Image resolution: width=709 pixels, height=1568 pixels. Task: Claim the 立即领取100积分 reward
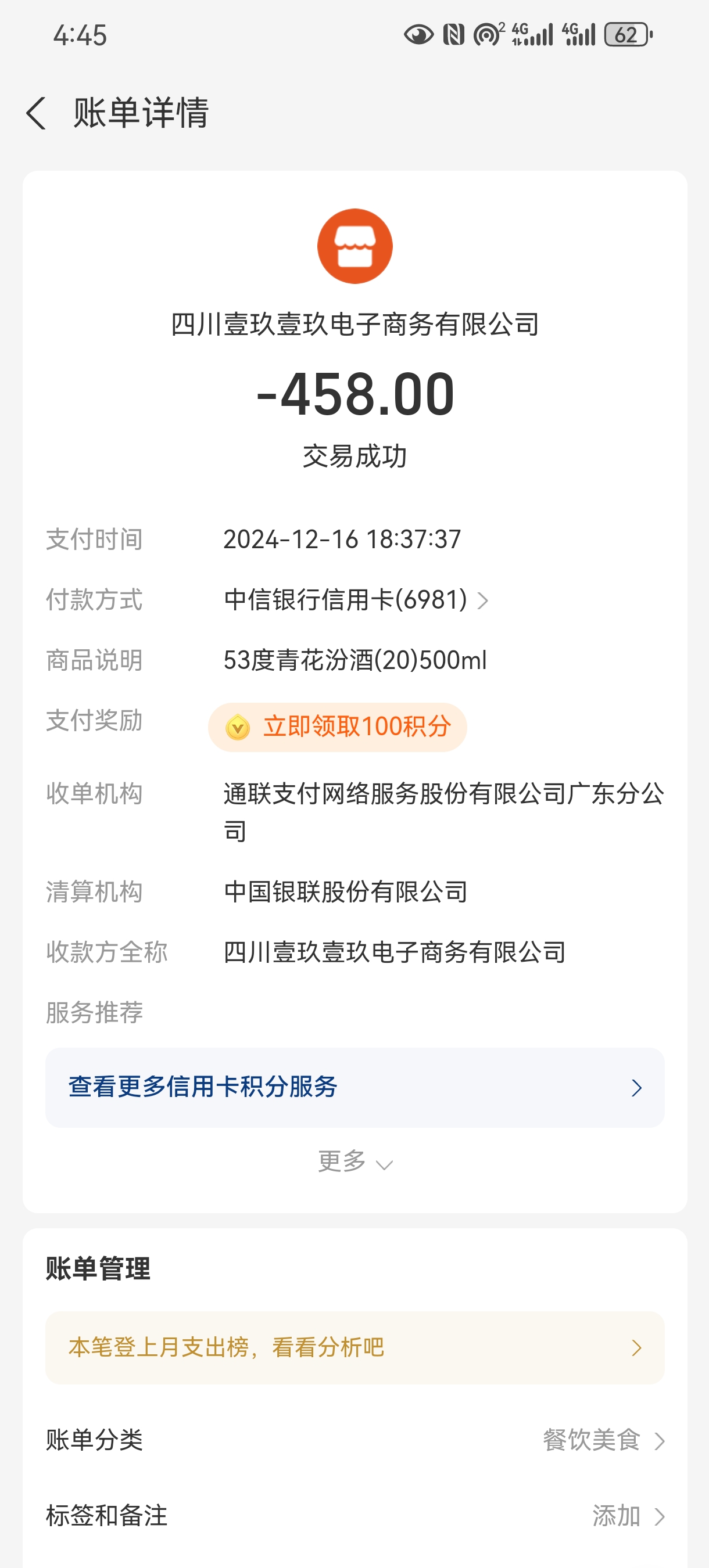click(x=338, y=727)
